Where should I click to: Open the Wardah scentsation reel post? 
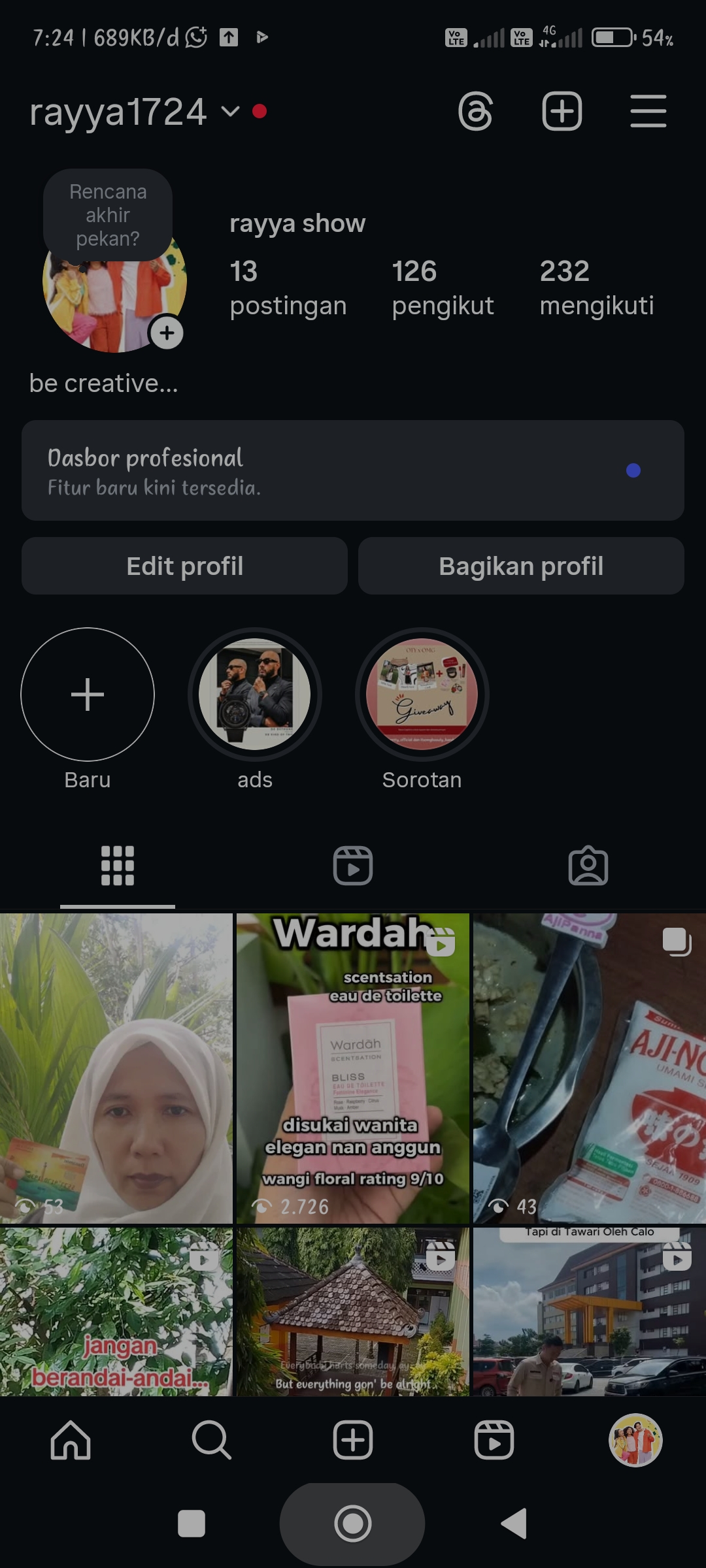coord(353,1068)
